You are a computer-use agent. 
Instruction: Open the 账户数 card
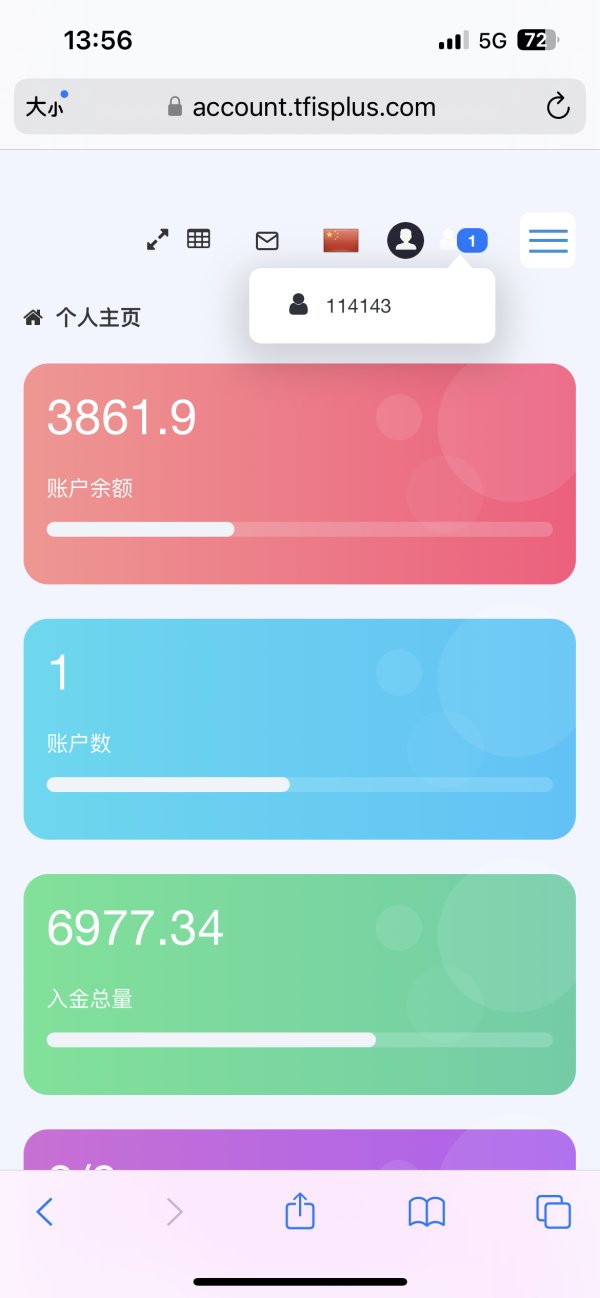pyautogui.click(x=300, y=729)
